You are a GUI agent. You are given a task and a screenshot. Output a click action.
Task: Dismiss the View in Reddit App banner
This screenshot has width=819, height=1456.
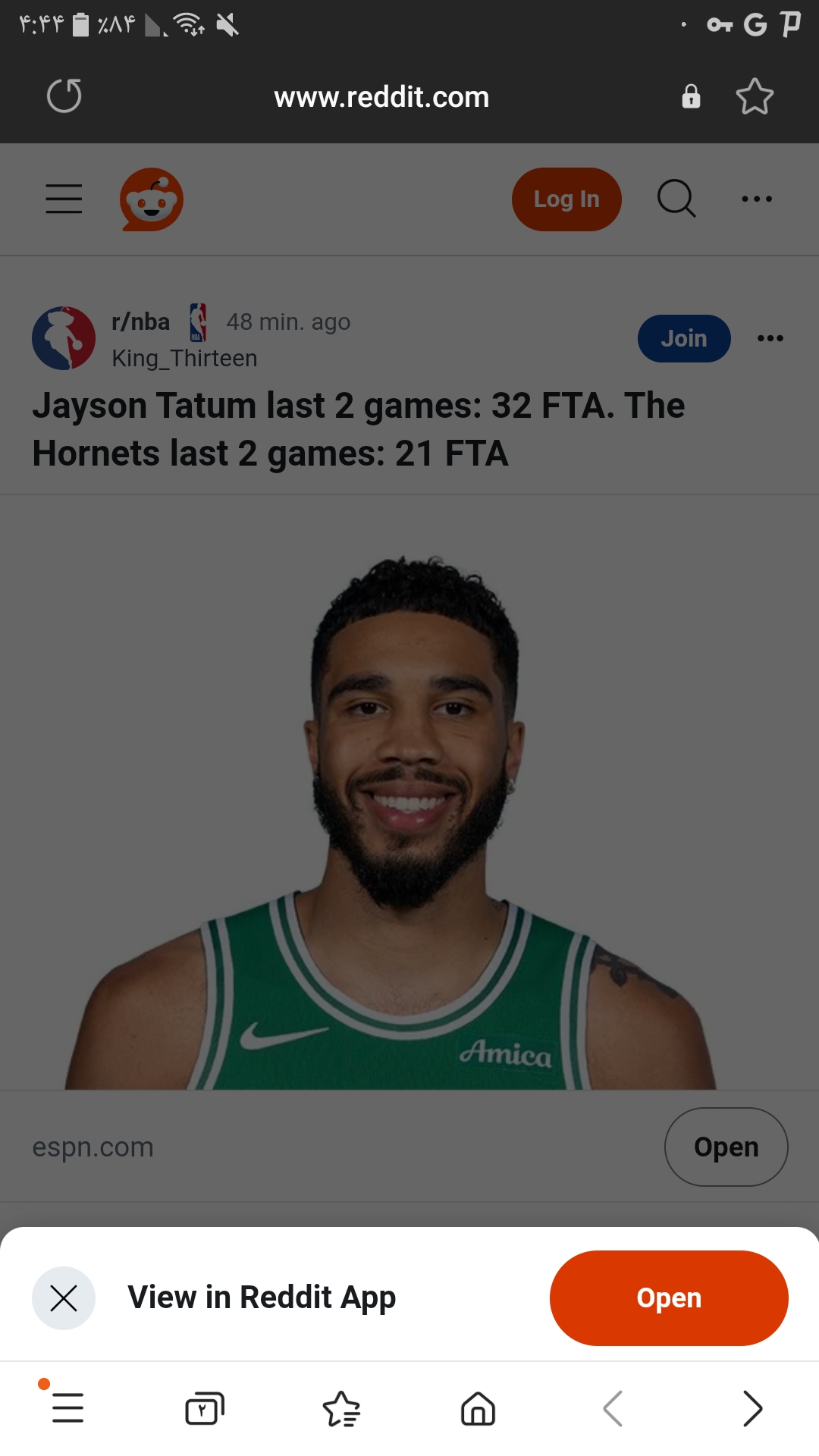[x=64, y=1298]
